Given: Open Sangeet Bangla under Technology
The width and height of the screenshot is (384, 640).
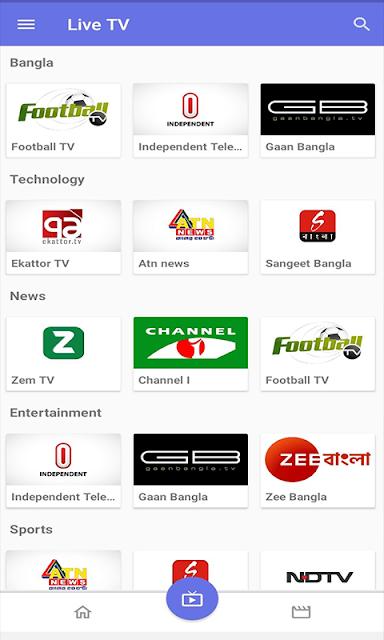Looking at the screenshot, I should (x=317, y=237).
